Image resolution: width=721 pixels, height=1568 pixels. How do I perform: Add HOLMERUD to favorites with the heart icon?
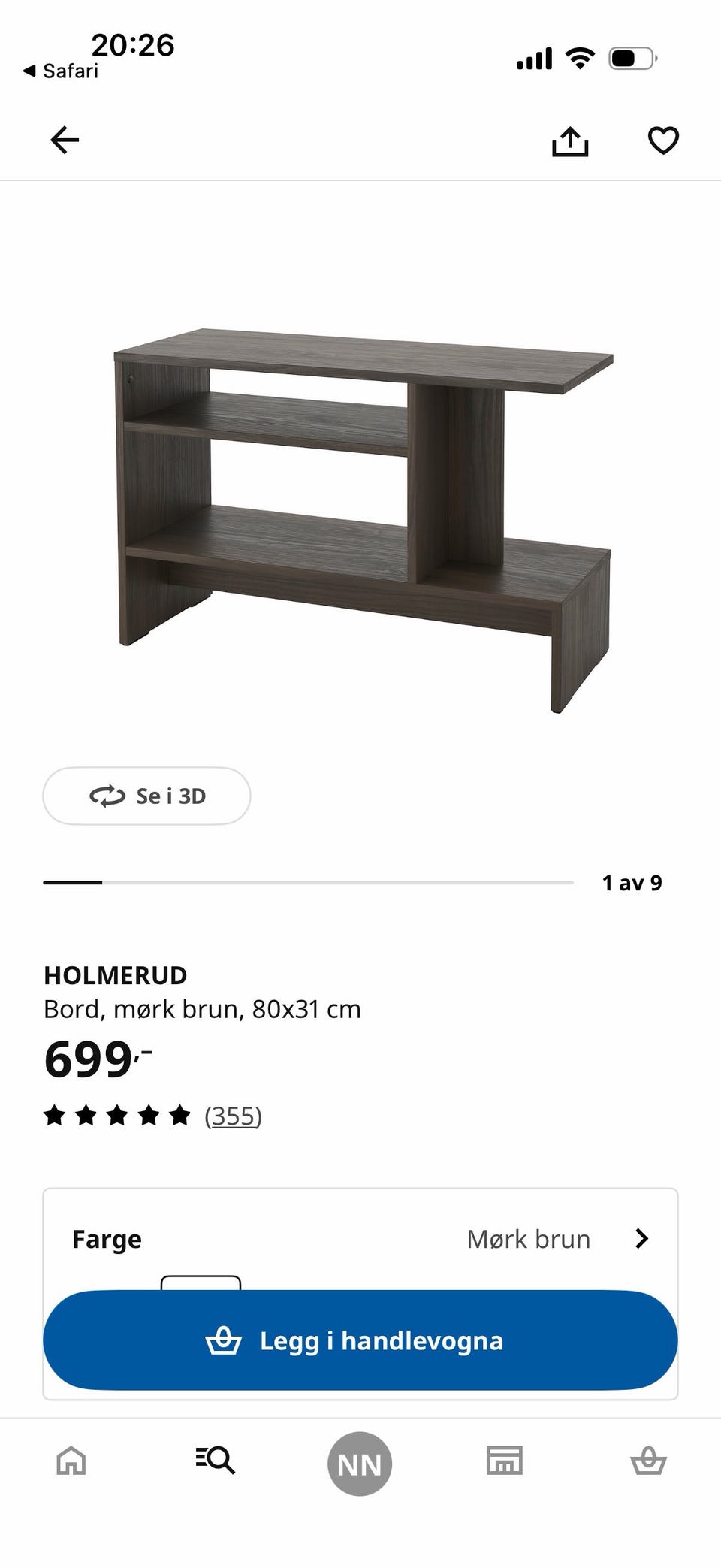click(662, 140)
